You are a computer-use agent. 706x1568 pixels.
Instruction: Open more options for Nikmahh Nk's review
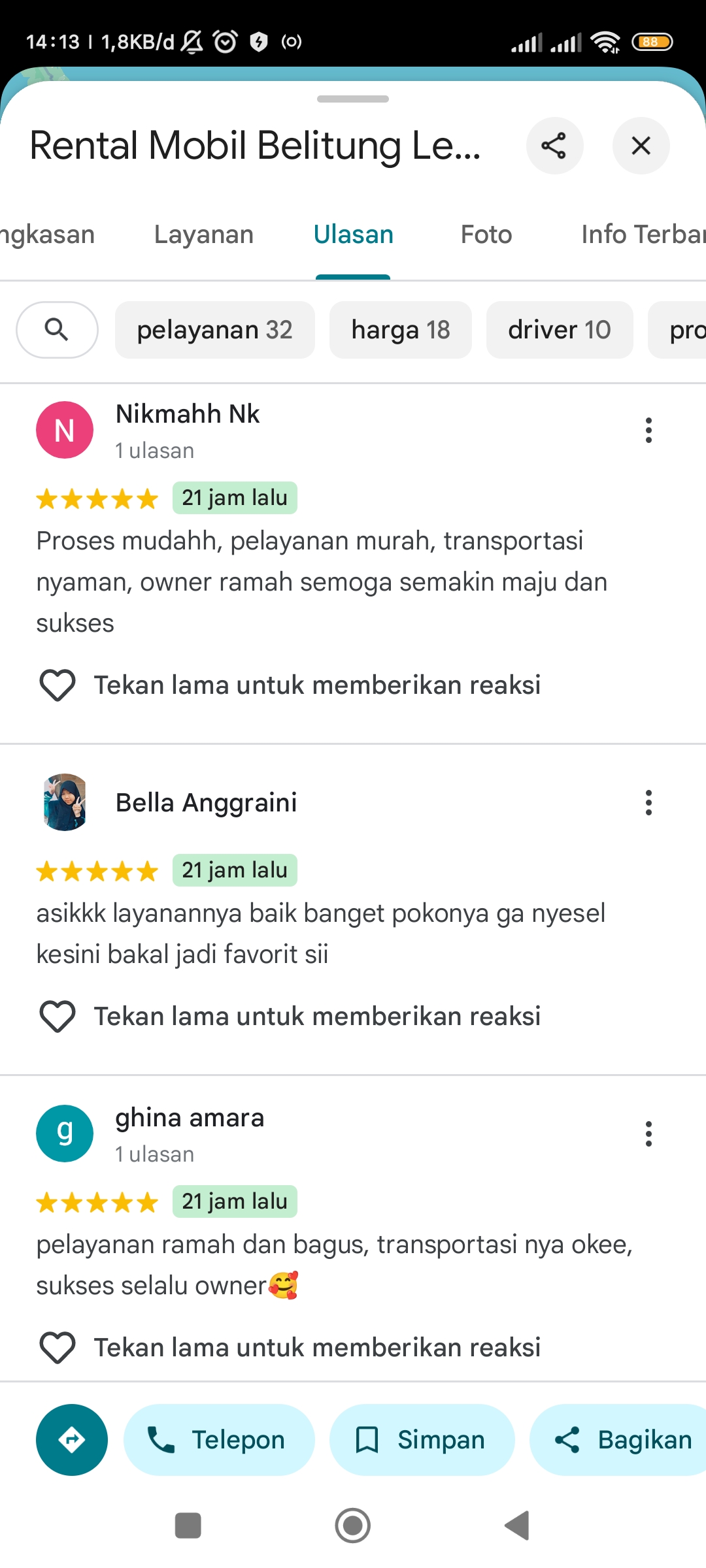(x=648, y=431)
